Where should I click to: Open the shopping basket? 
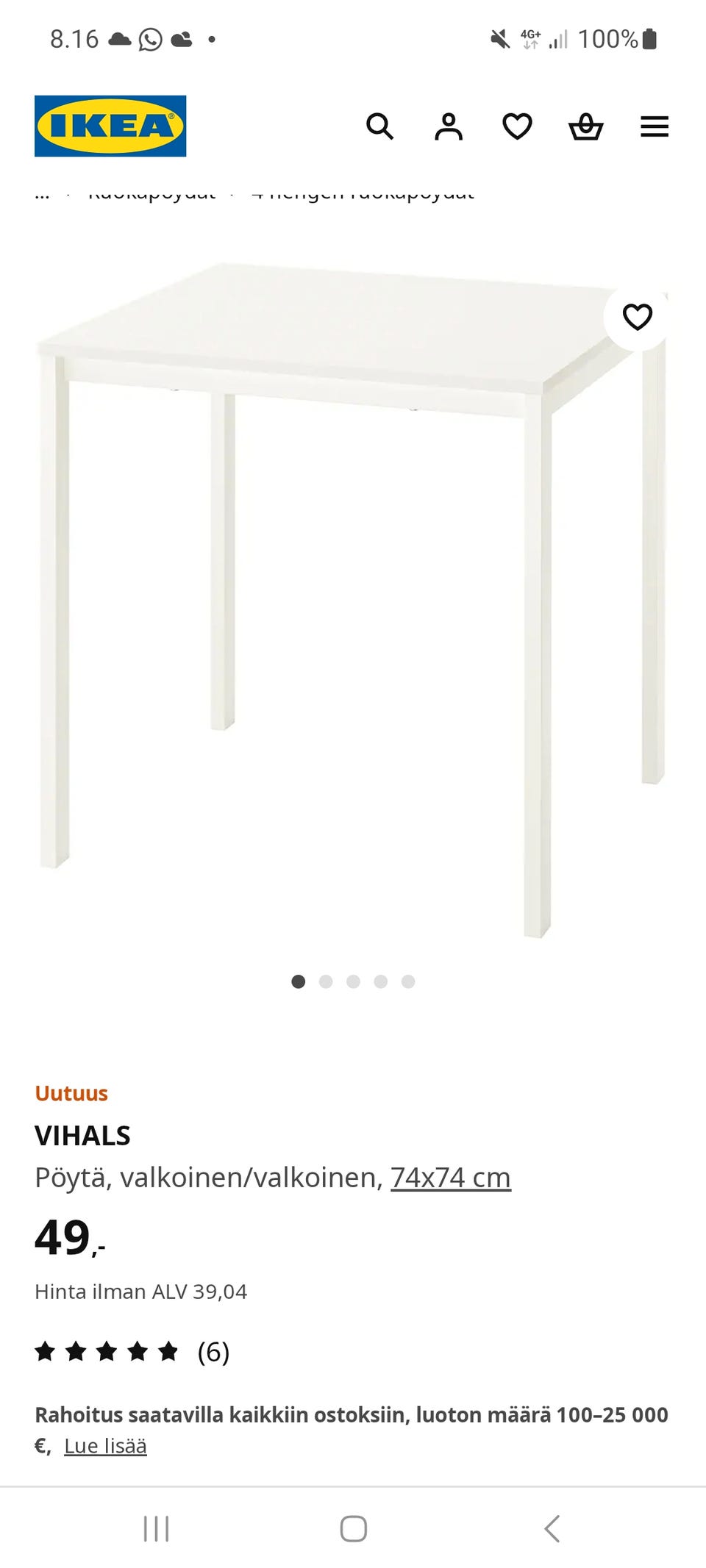point(586,126)
